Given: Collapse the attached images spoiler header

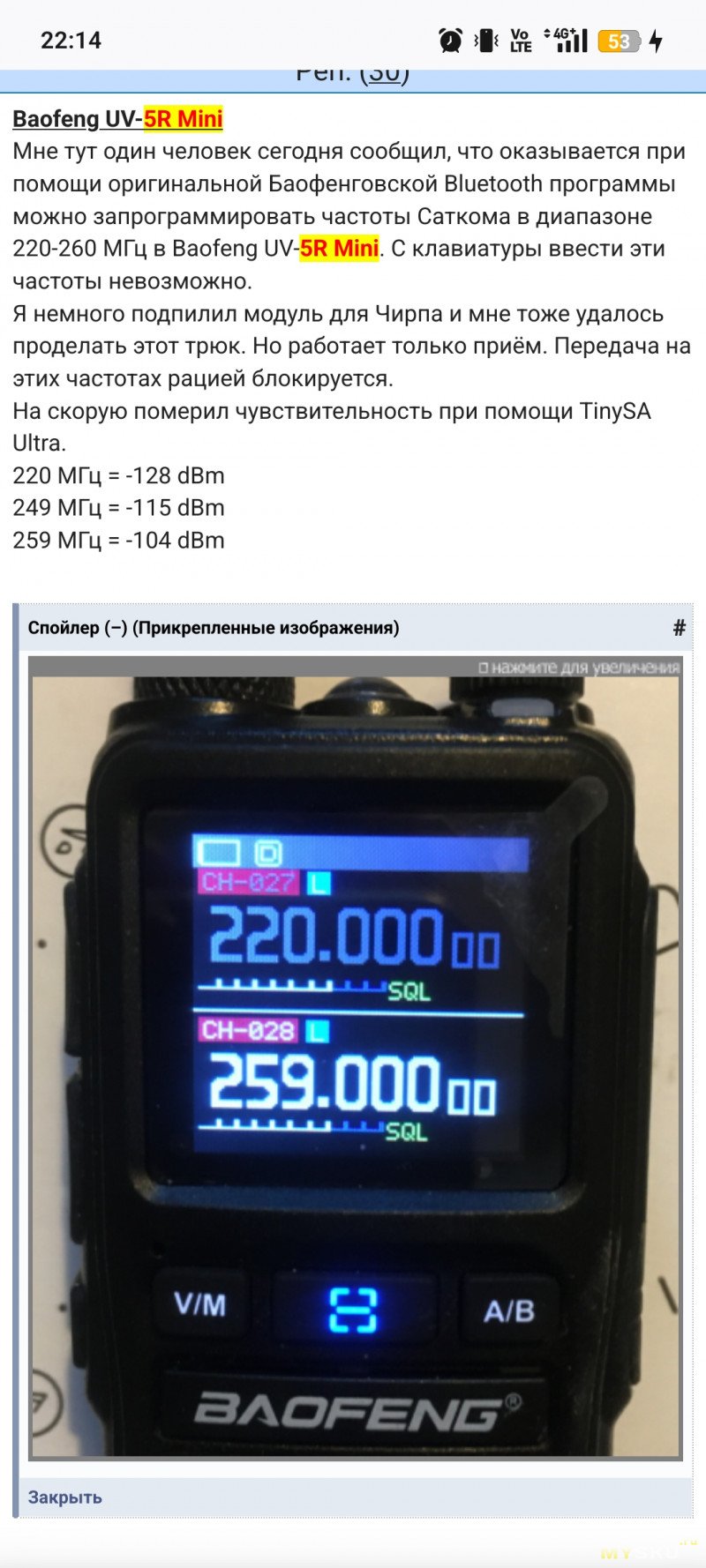Looking at the screenshot, I should 213,628.
